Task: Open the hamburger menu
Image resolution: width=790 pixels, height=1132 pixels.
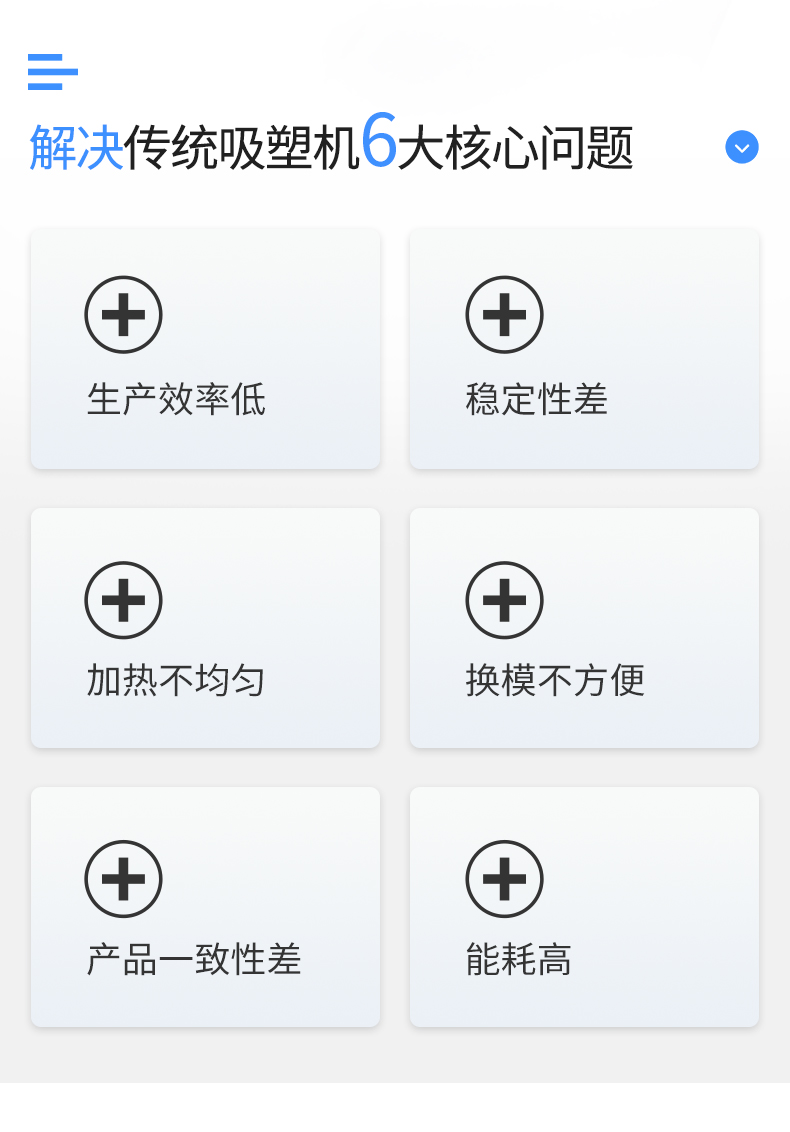Action: click(x=52, y=72)
